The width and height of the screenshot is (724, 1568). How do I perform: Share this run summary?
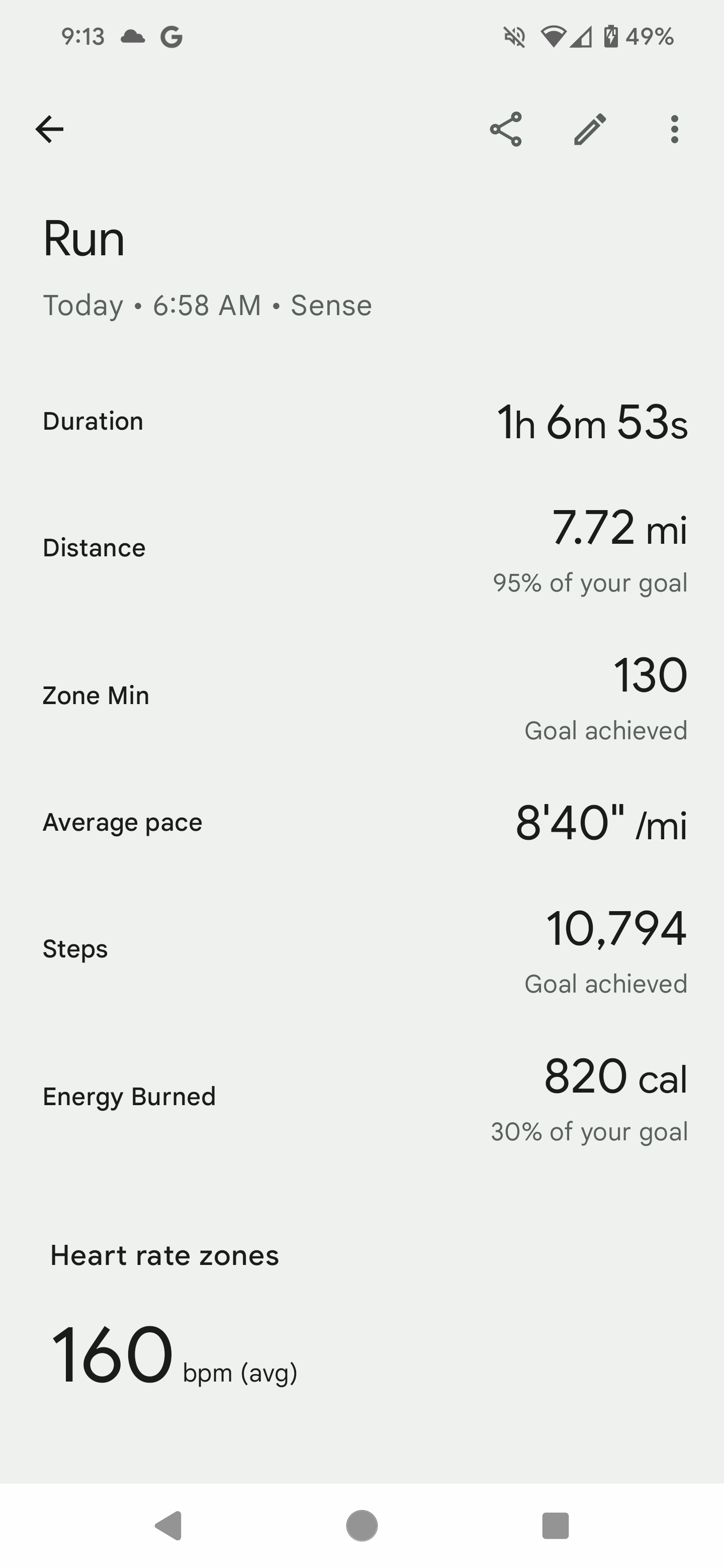tap(506, 129)
